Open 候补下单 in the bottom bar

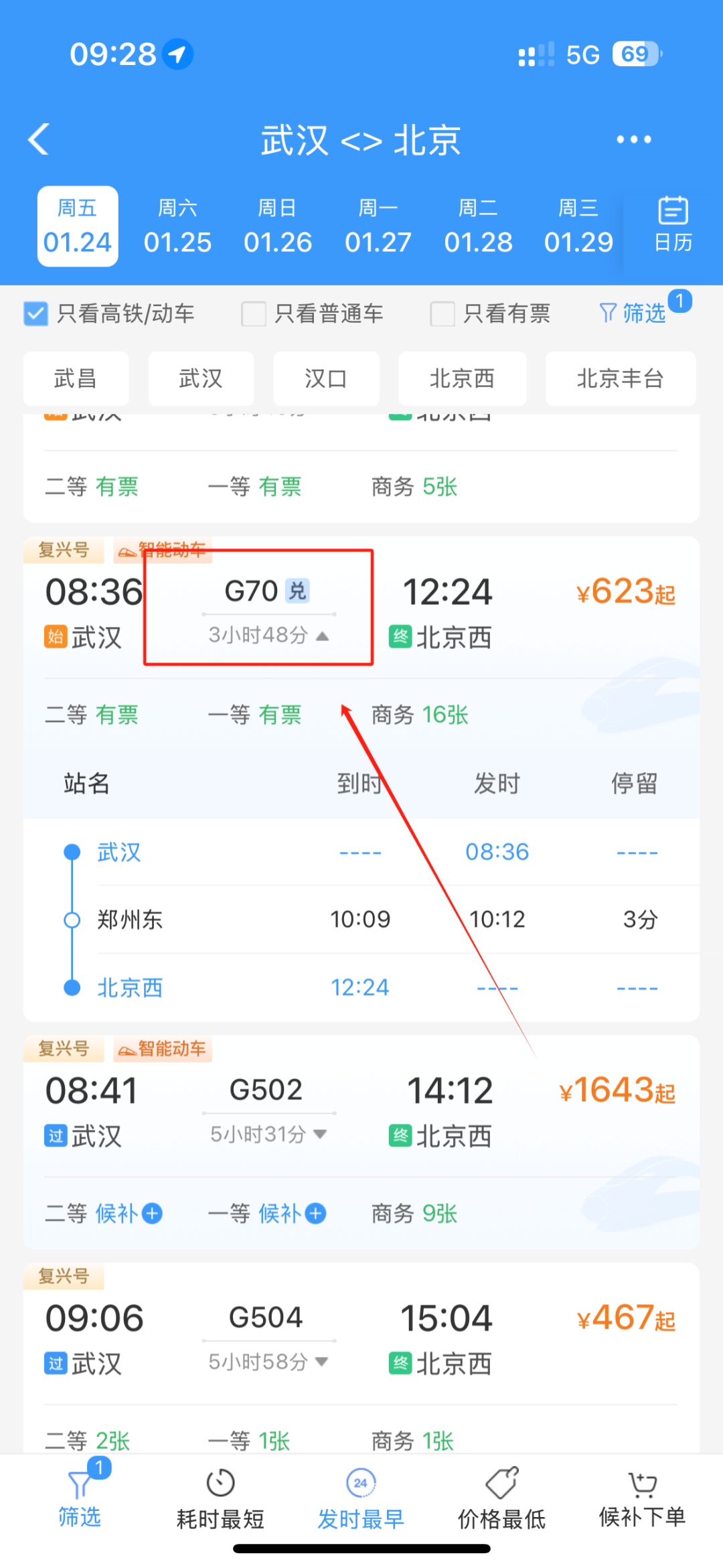642,1500
